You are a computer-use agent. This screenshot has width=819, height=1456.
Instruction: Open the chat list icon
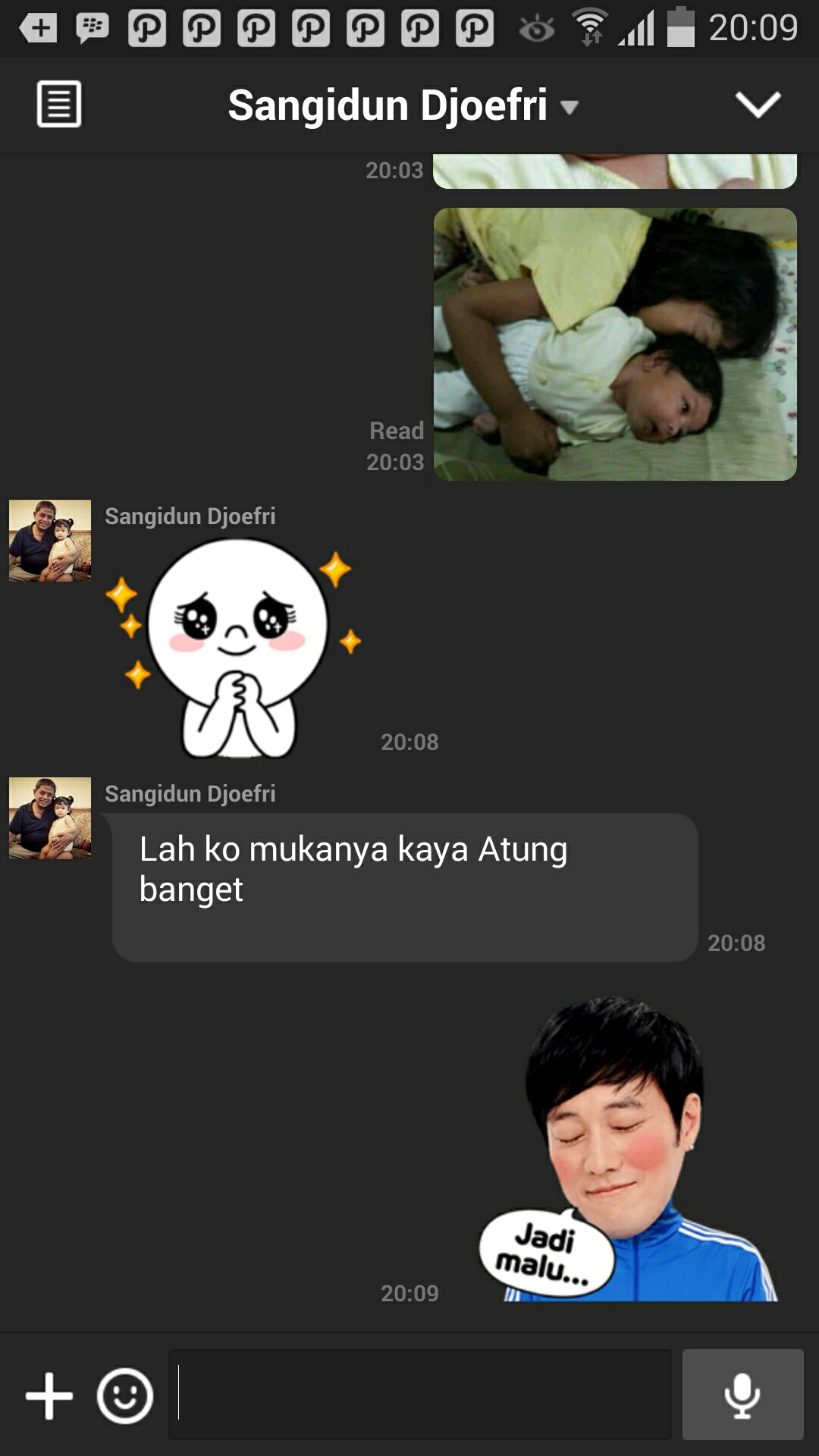[x=59, y=104]
